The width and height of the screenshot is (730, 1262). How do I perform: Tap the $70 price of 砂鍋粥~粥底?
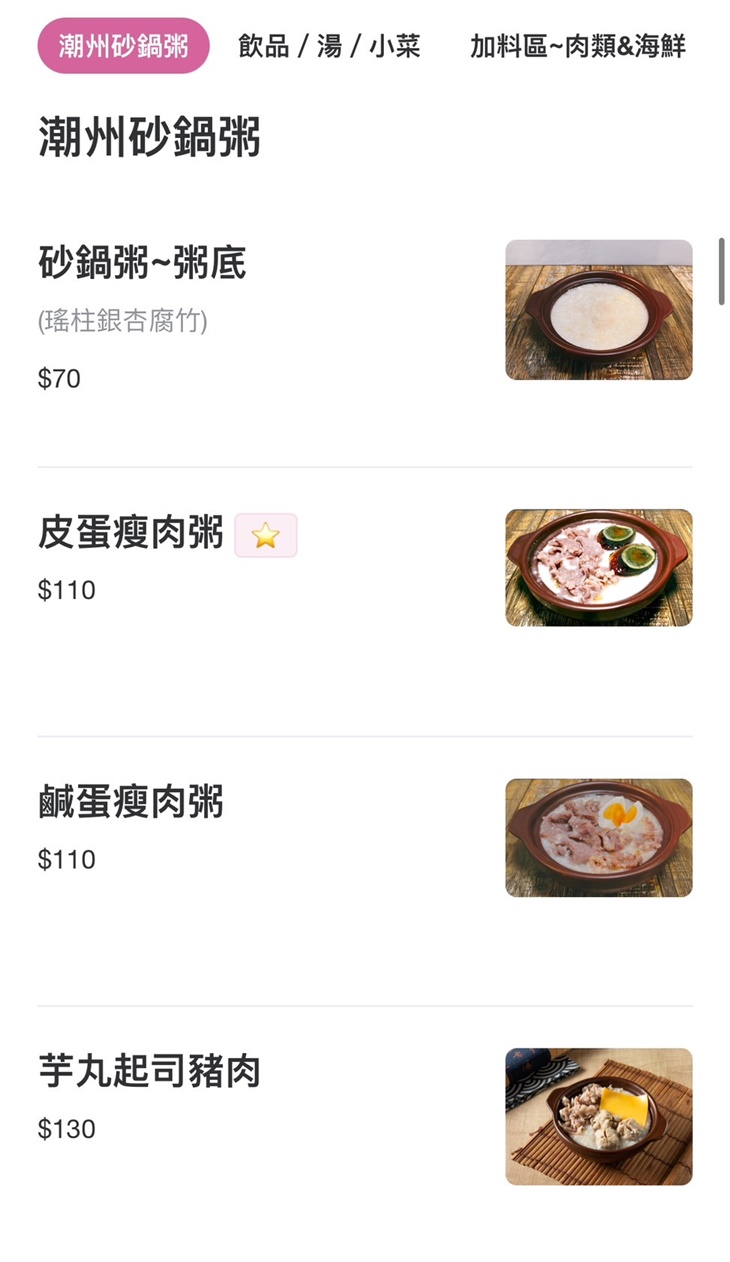56,378
